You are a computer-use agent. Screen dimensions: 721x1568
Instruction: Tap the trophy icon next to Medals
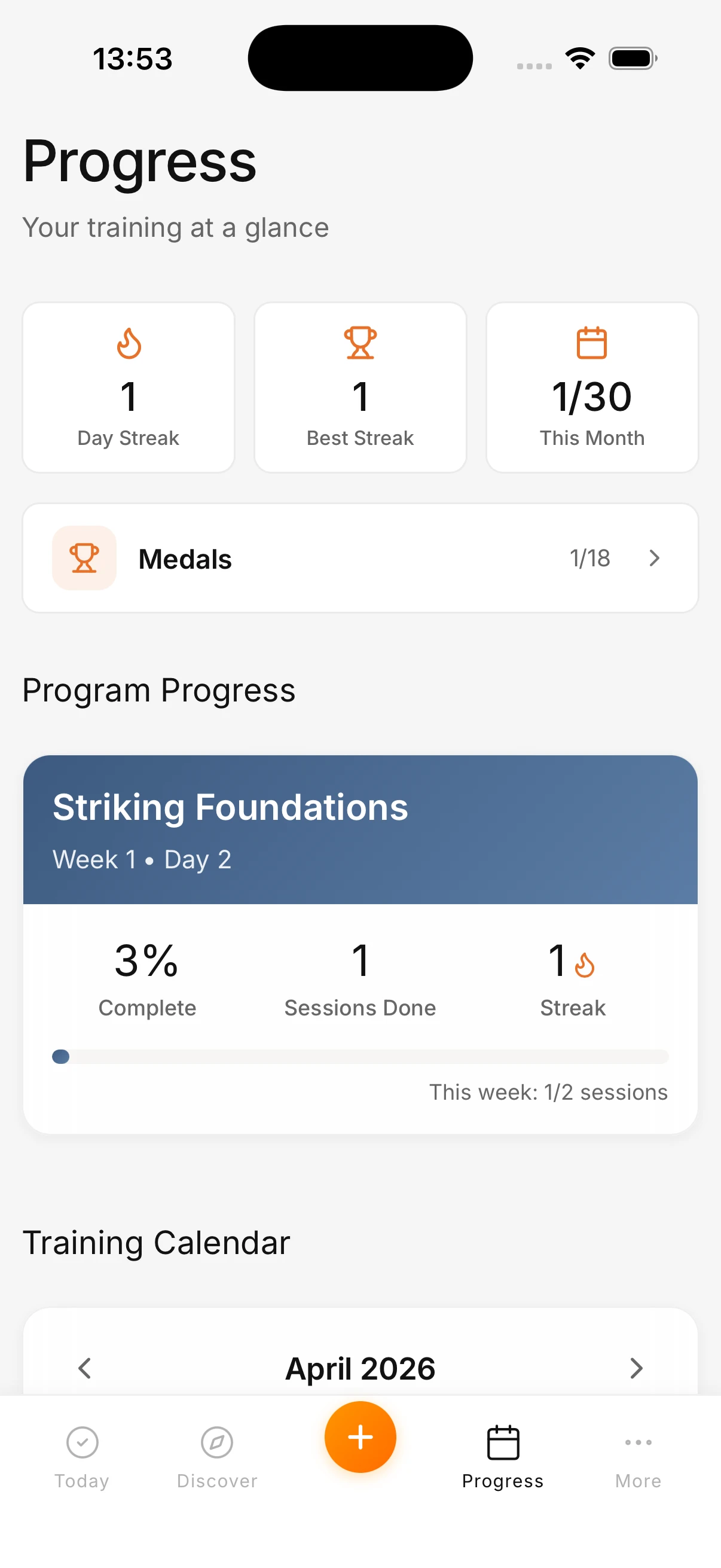pyautogui.click(x=84, y=557)
